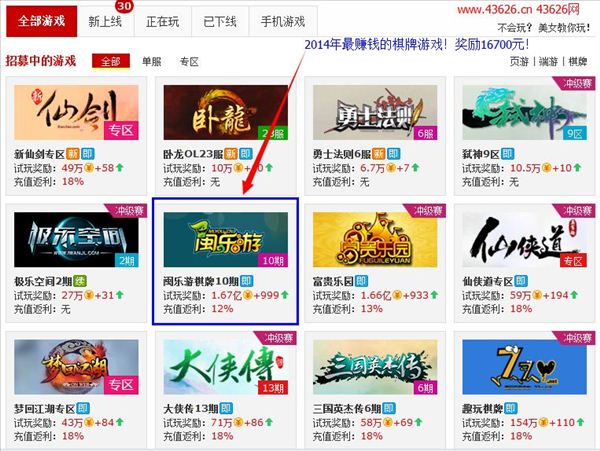Open the 勇士法则6服 game card
The height and width of the screenshot is (451, 600).
point(374,112)
